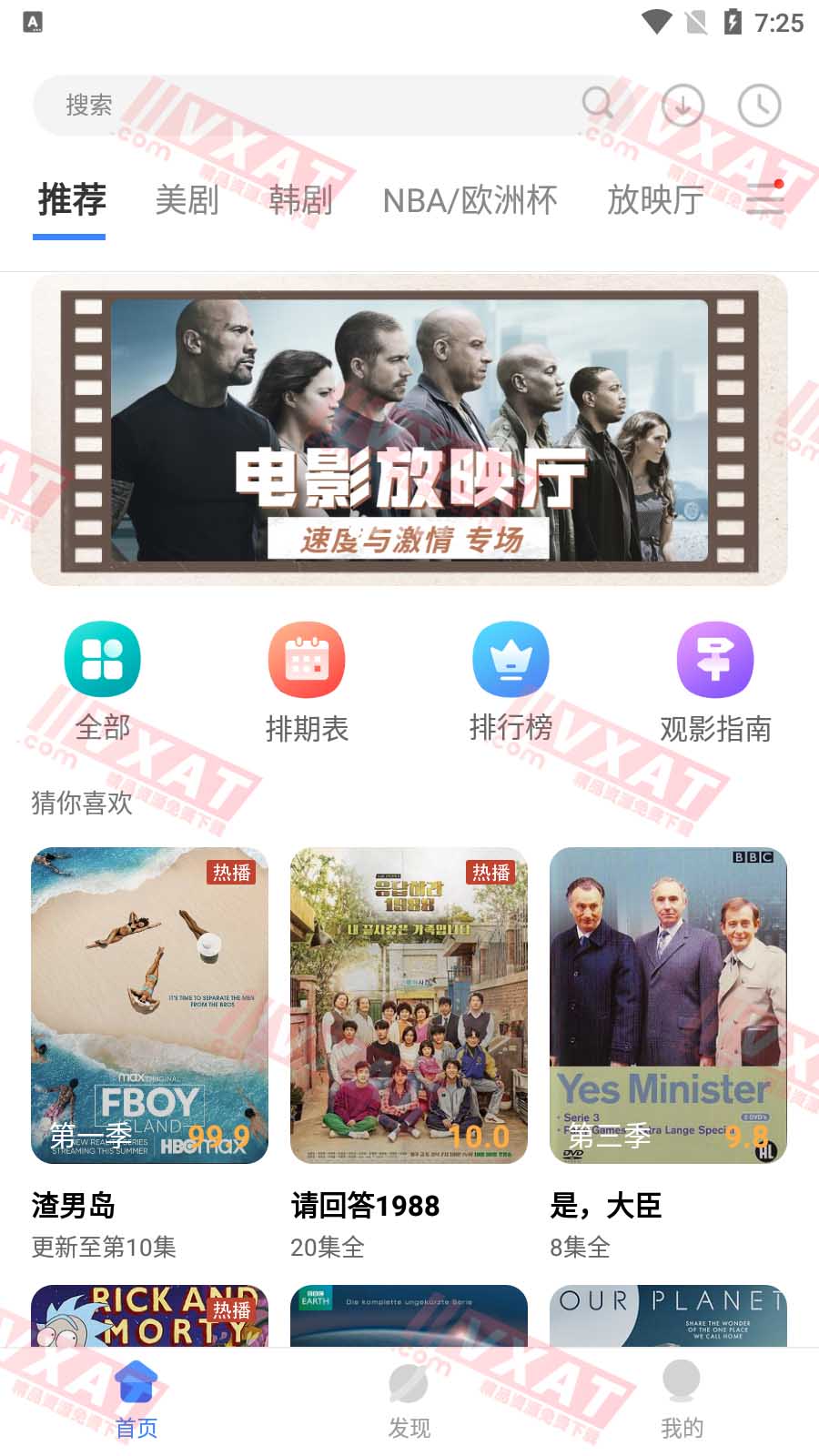Open the 渣男岛 show card
Viewport: 819px width, 1456px height.
tap(149, 1006)
